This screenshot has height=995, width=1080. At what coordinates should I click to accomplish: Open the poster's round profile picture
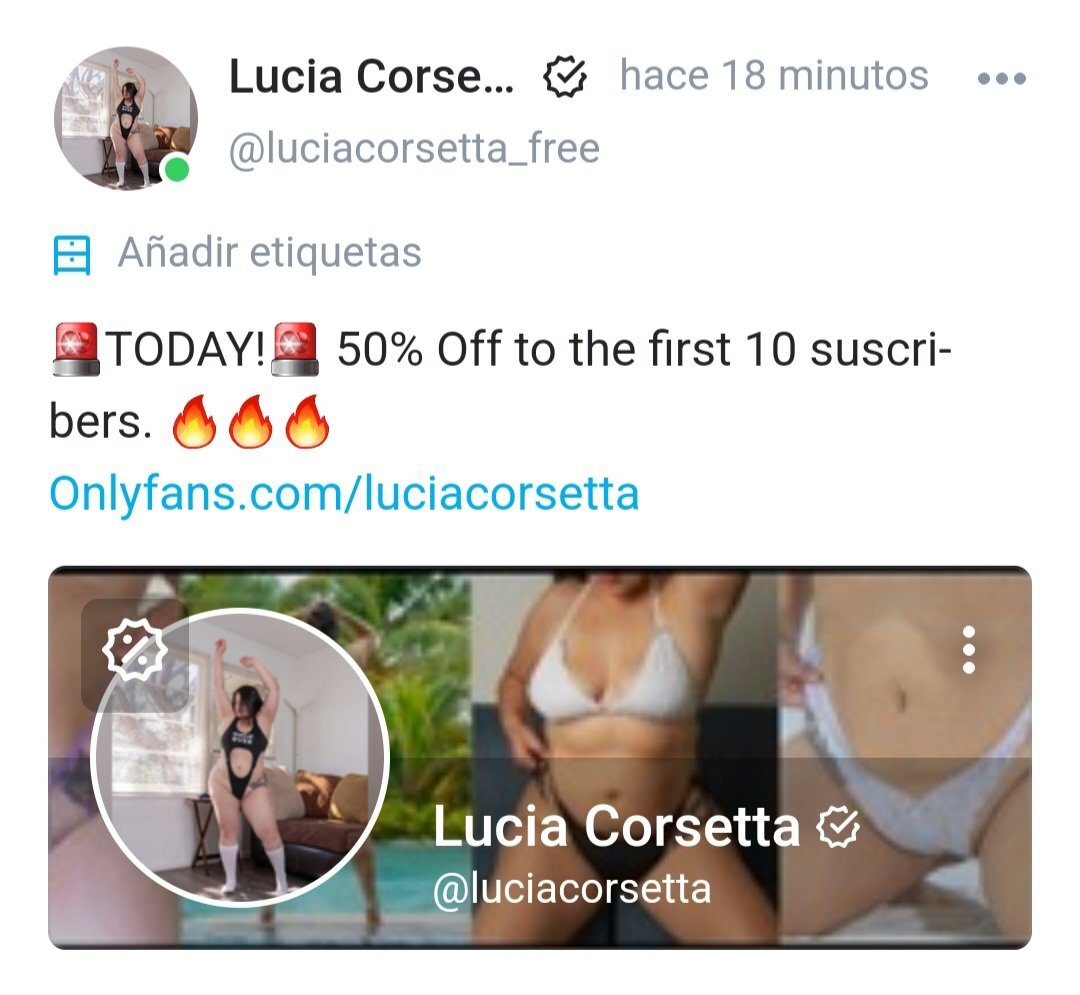[125, 118]
